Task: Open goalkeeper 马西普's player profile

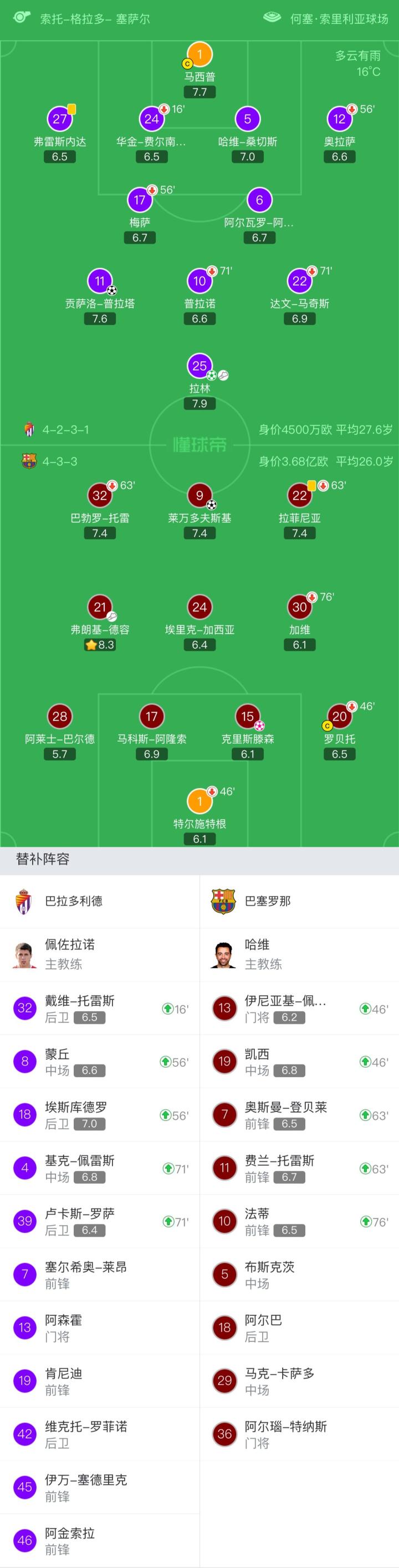Action: coord(199,55)
